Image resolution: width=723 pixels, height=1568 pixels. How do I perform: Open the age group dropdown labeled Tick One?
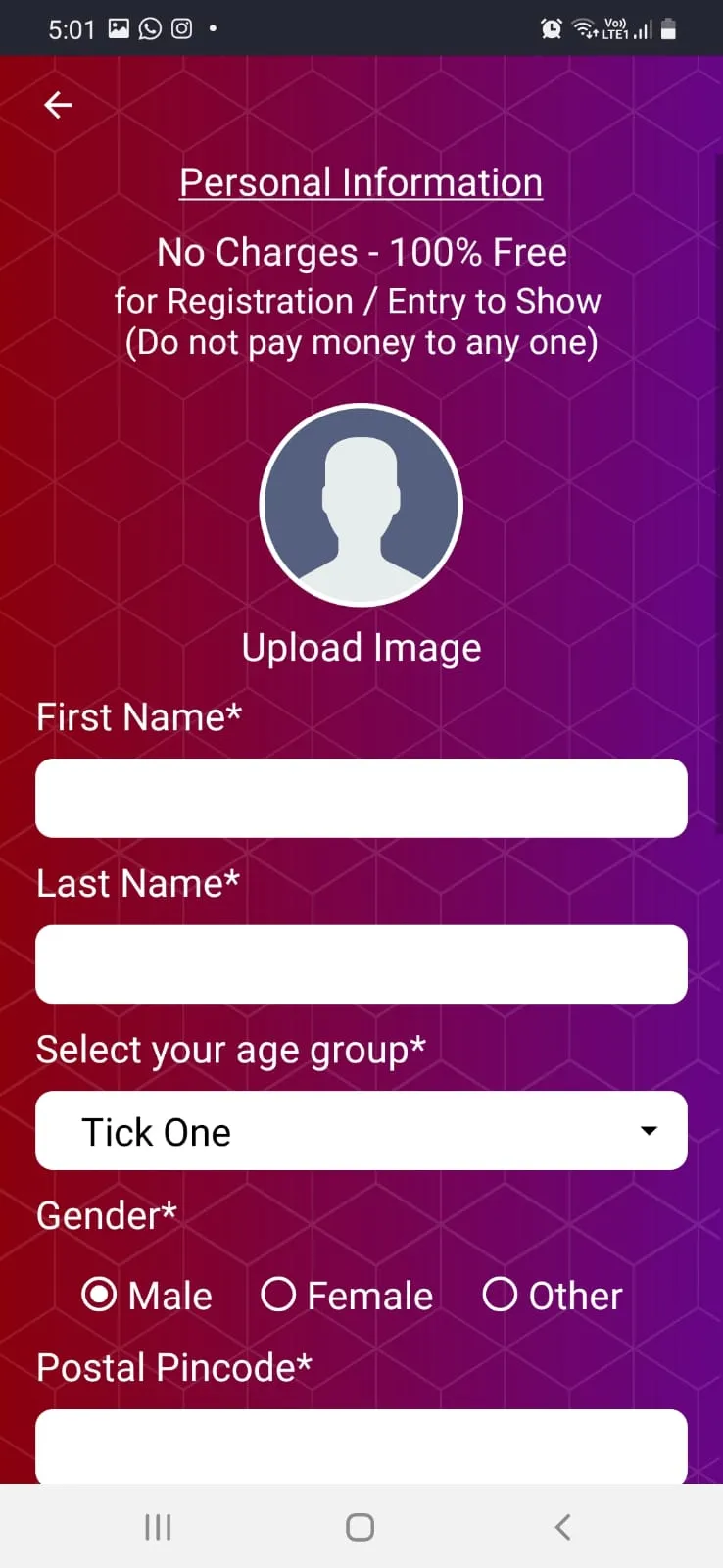(361, 1130)
